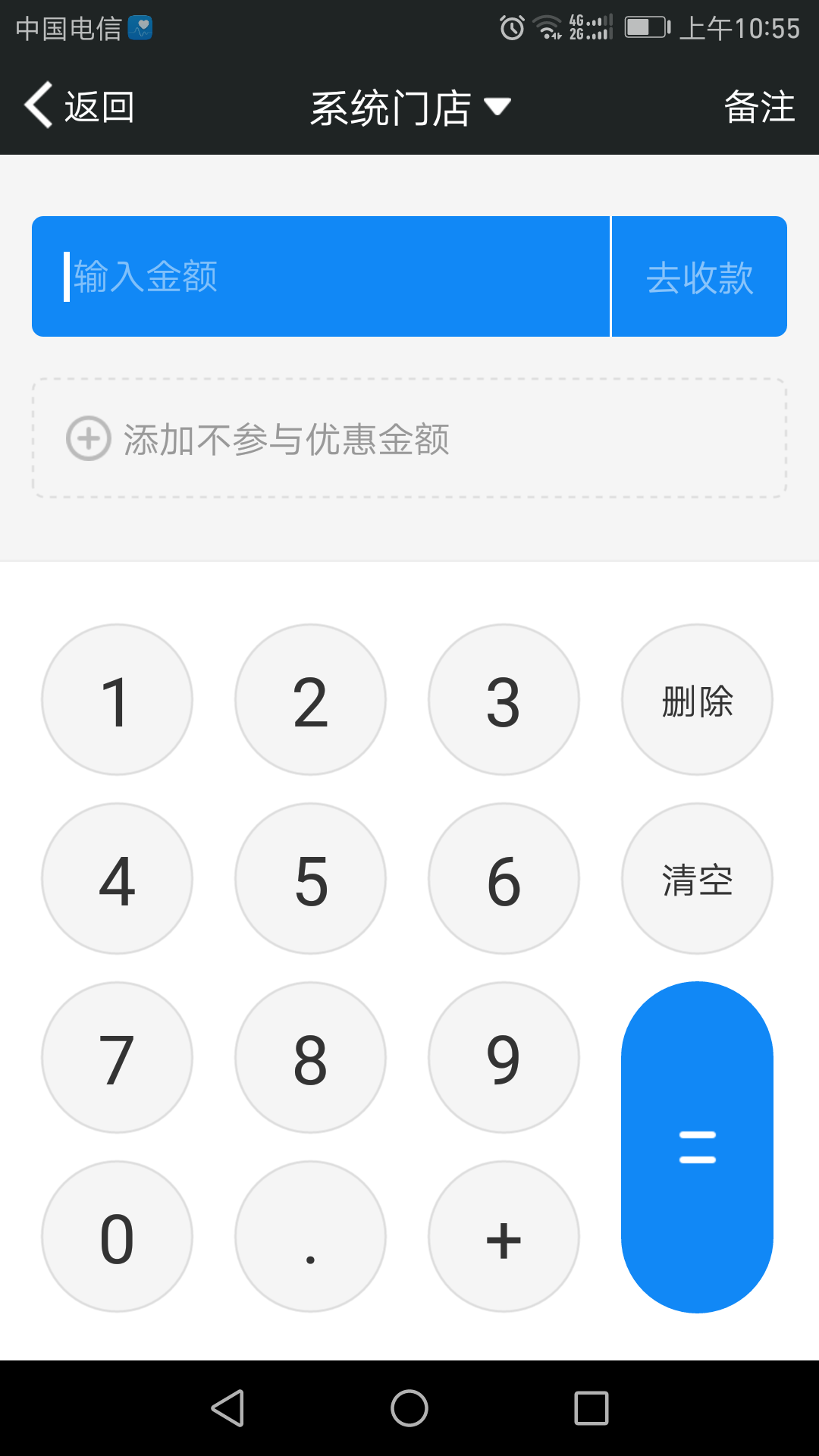The width and height of the screenshot is (819, 1456).
Task: Insert a decimal point
Action: click(310, 1236)
